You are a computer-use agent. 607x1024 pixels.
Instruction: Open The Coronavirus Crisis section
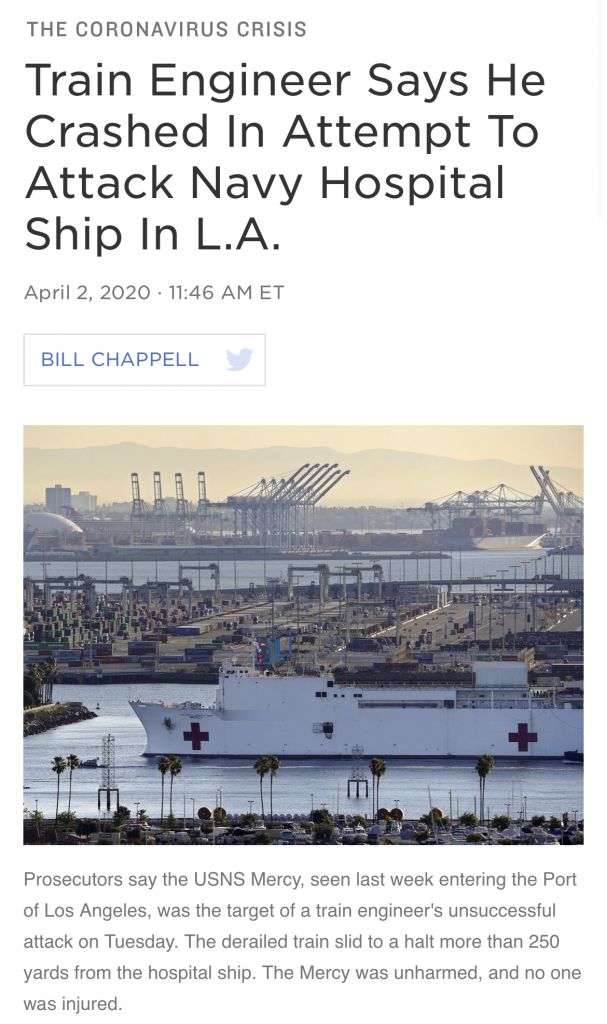(x=166, y=29)
